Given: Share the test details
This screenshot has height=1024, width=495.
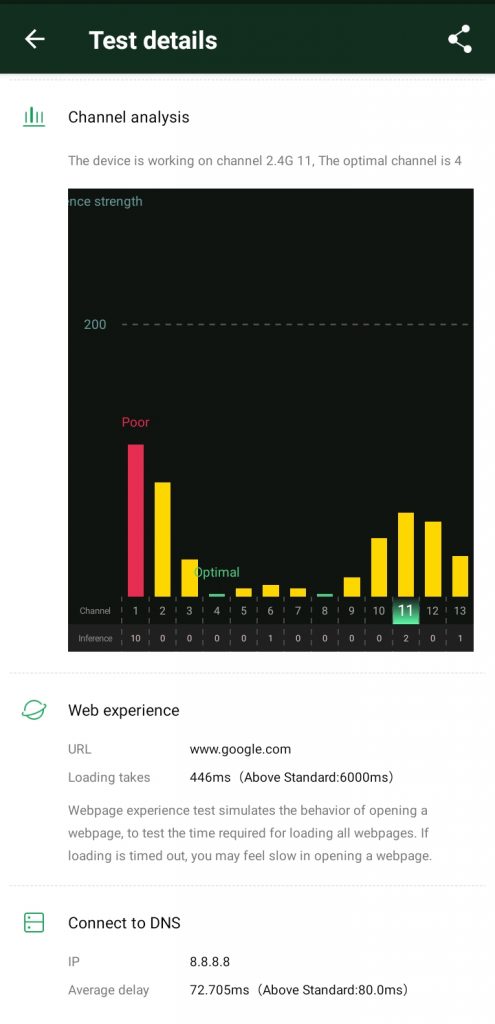Looking at the screenshot, I should (460, 39).
